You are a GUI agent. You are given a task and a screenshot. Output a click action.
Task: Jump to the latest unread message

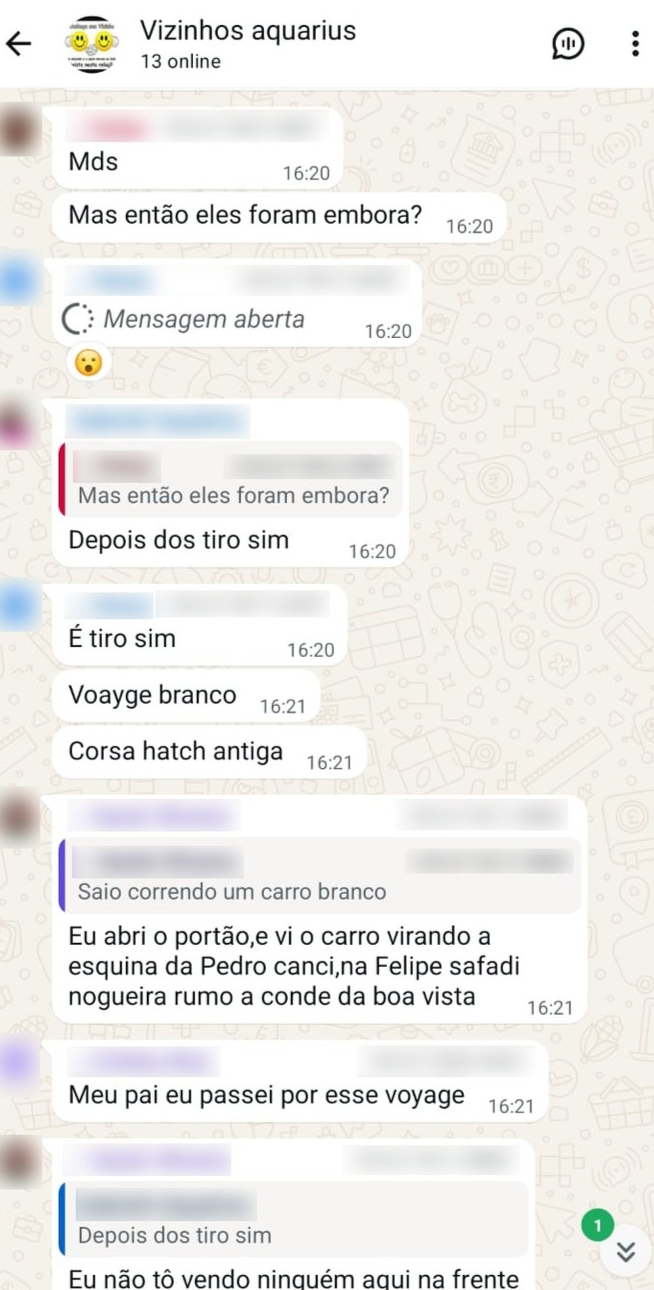(626, 1250)
